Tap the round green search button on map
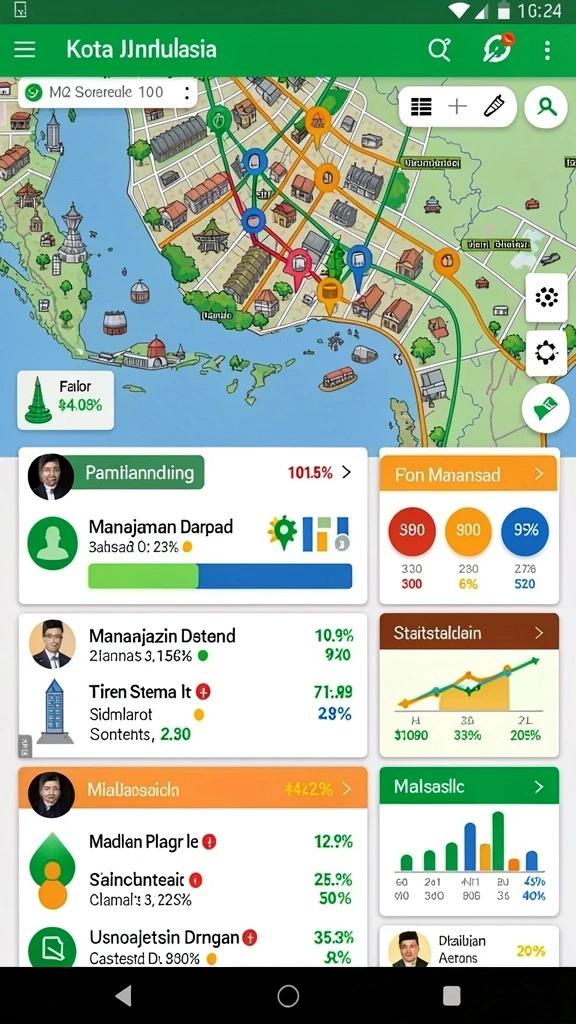 [546, 107]
